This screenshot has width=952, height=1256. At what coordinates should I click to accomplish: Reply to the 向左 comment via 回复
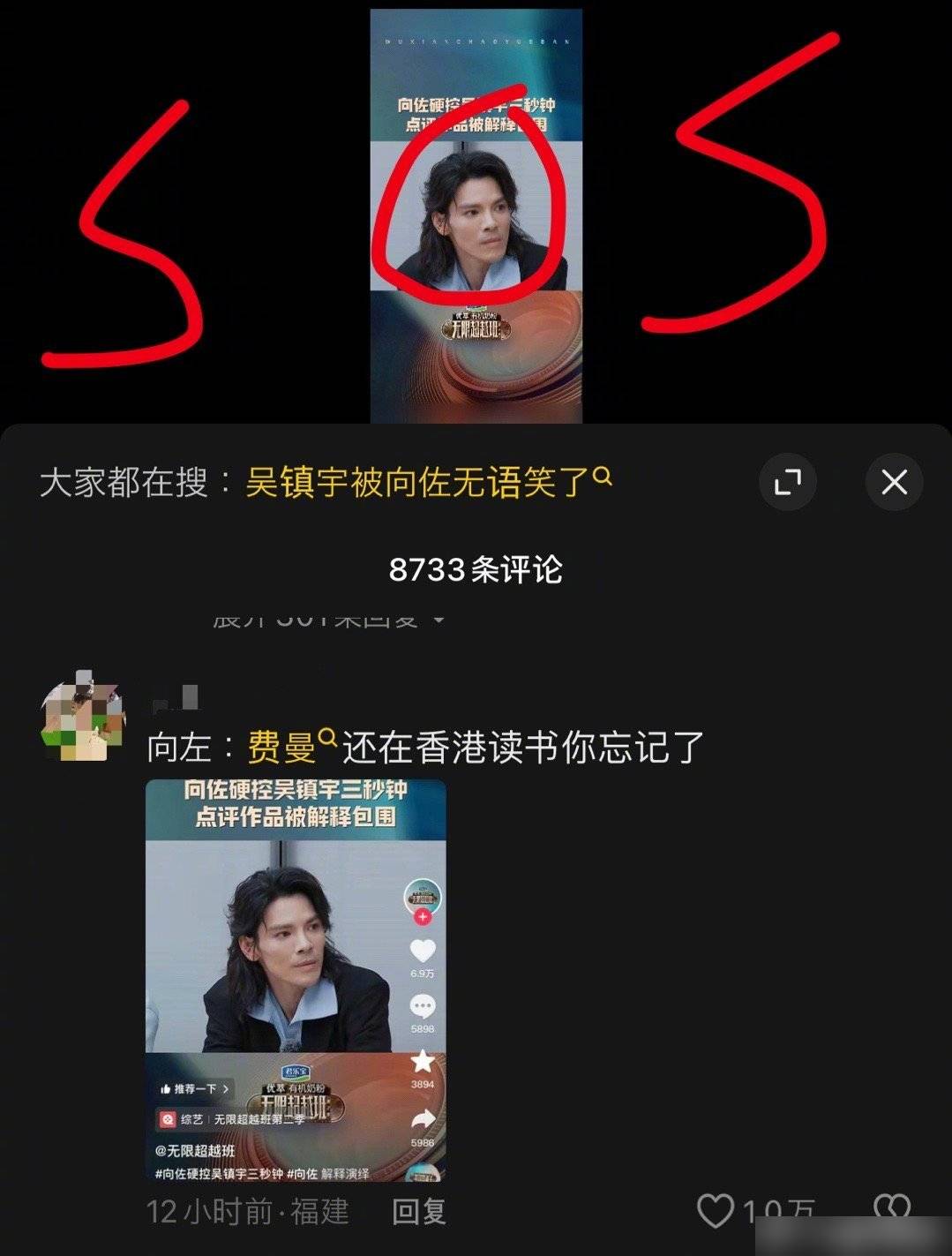[418, 1211]
